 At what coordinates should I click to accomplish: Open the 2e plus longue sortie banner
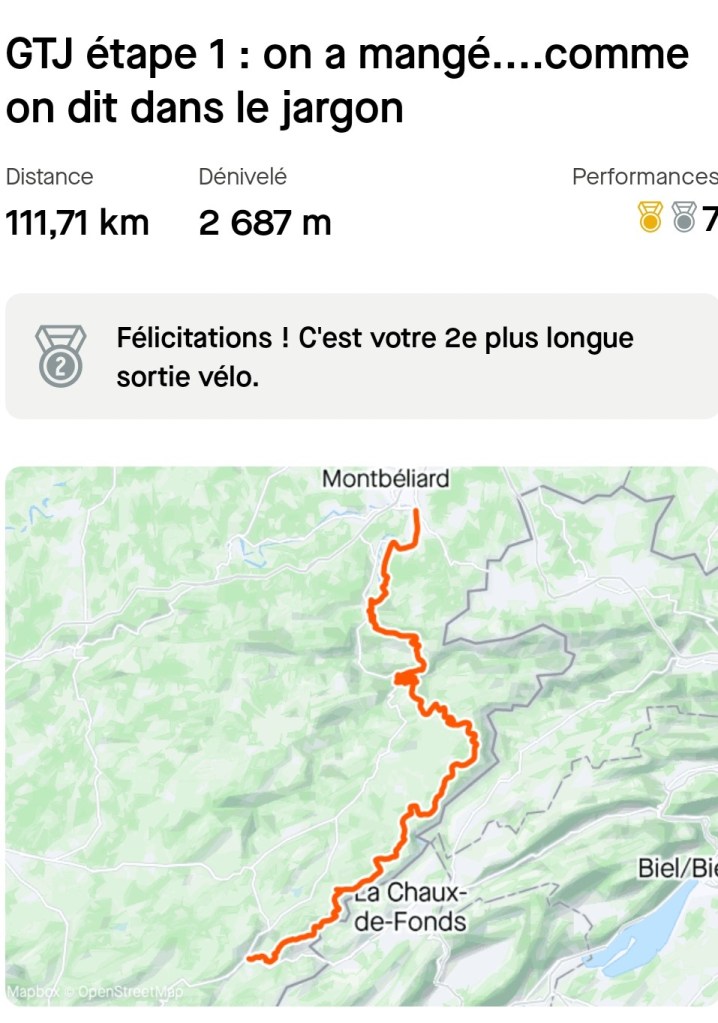(x=360, y=356)
